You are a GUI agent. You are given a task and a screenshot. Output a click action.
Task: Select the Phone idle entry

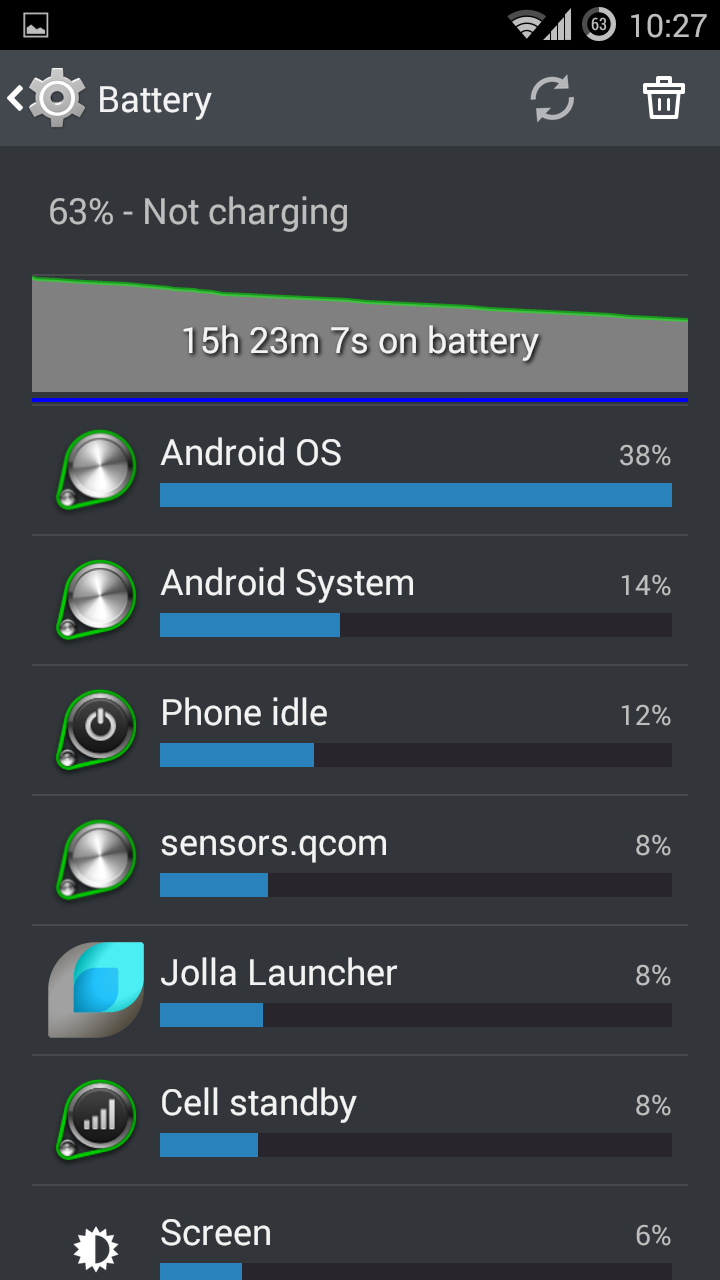[360, 730]
